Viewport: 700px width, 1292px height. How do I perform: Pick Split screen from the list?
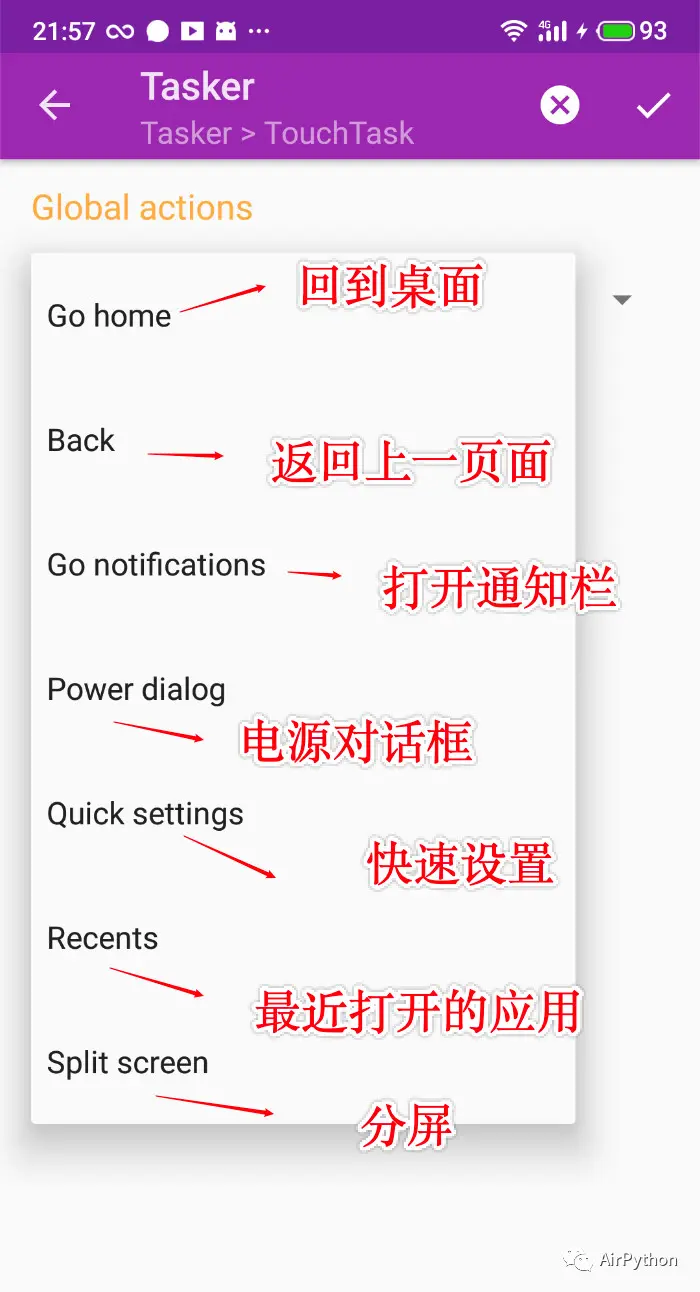point(303,1062)
